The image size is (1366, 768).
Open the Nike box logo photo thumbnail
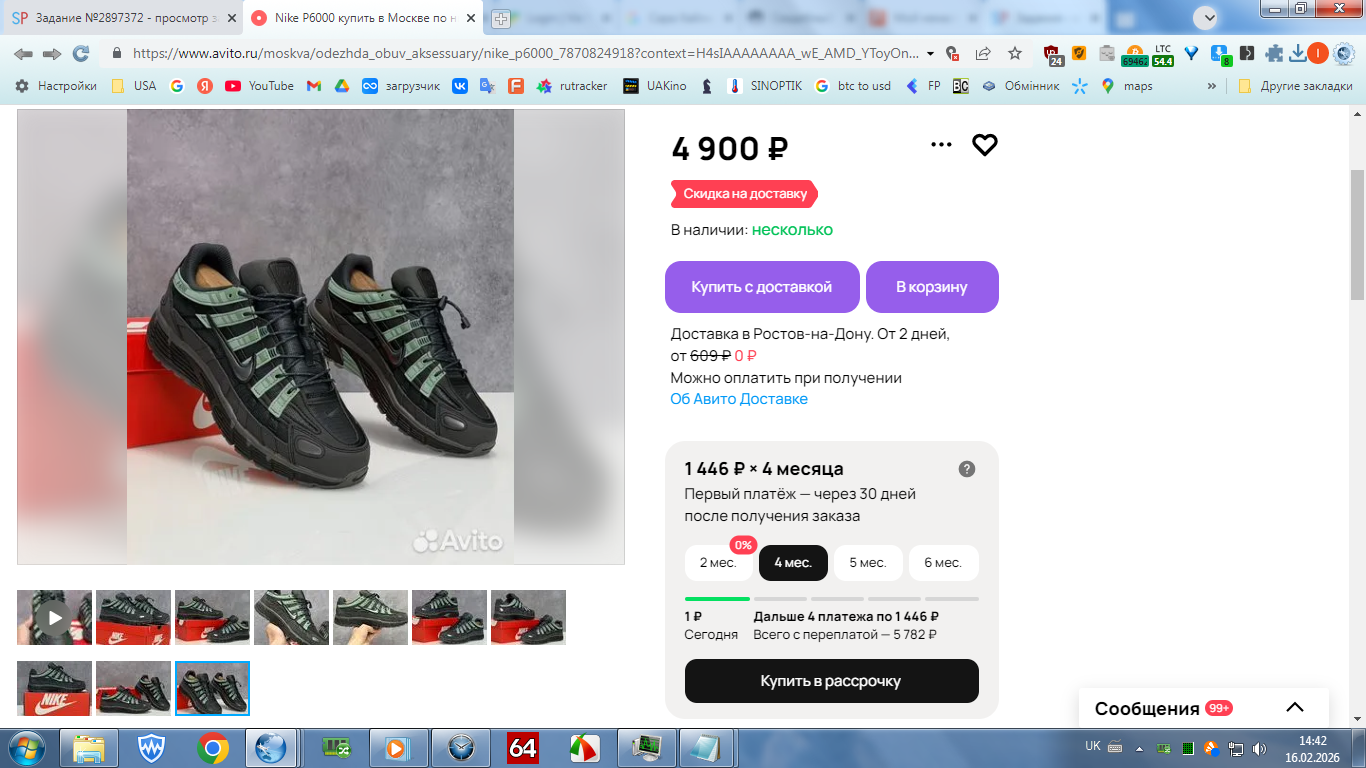pos(54,688)
